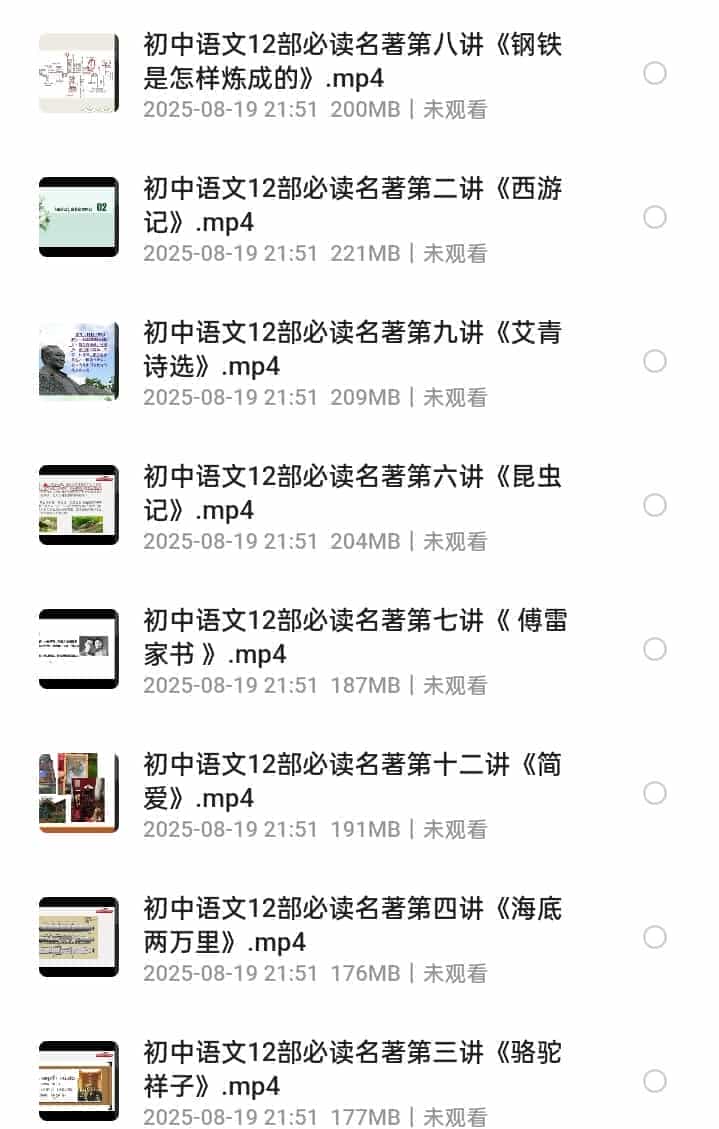The width and height of the screenshot is (719, 1129).
Task: Open the 第二讲《西游记》 video file
Action: [352, 205]
